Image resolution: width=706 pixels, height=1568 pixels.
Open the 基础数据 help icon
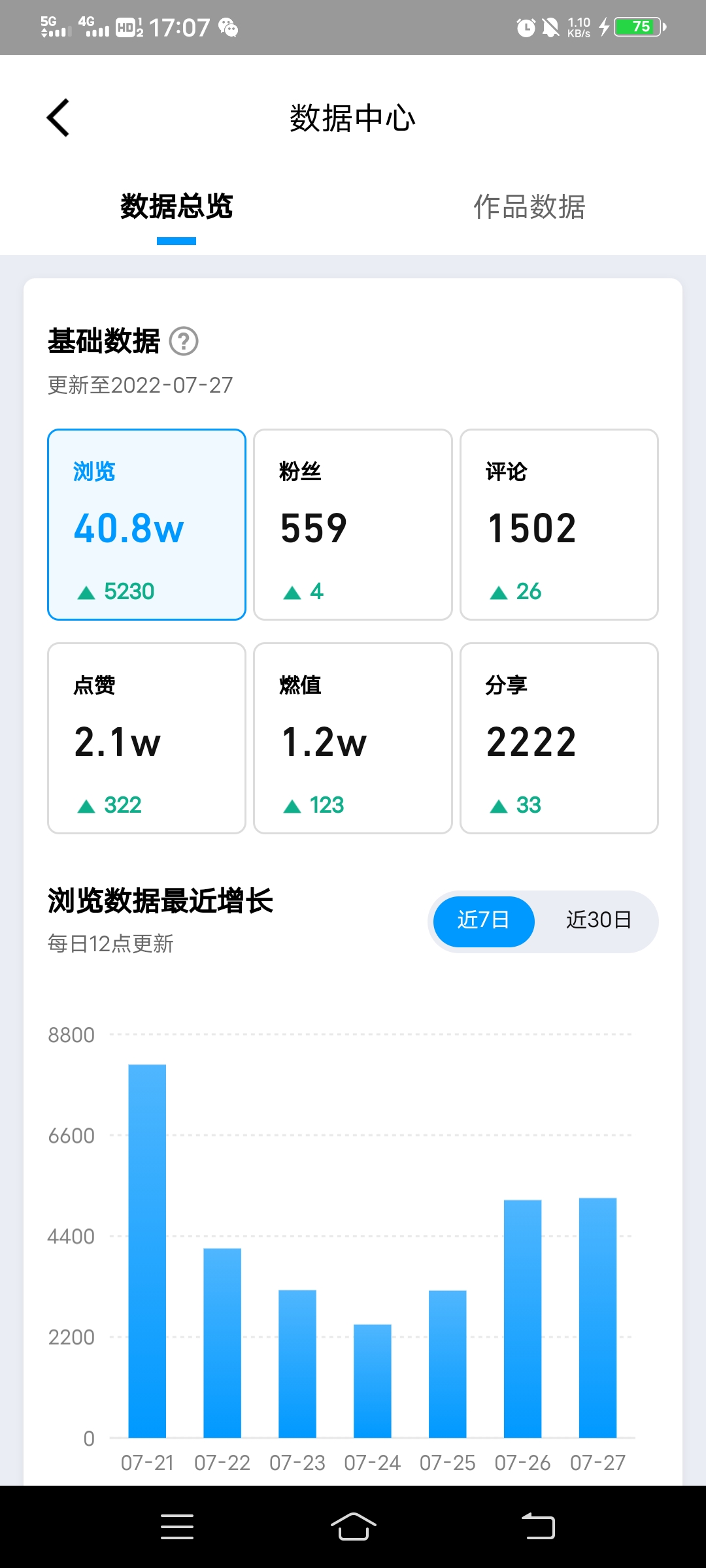tap(184, 341)
